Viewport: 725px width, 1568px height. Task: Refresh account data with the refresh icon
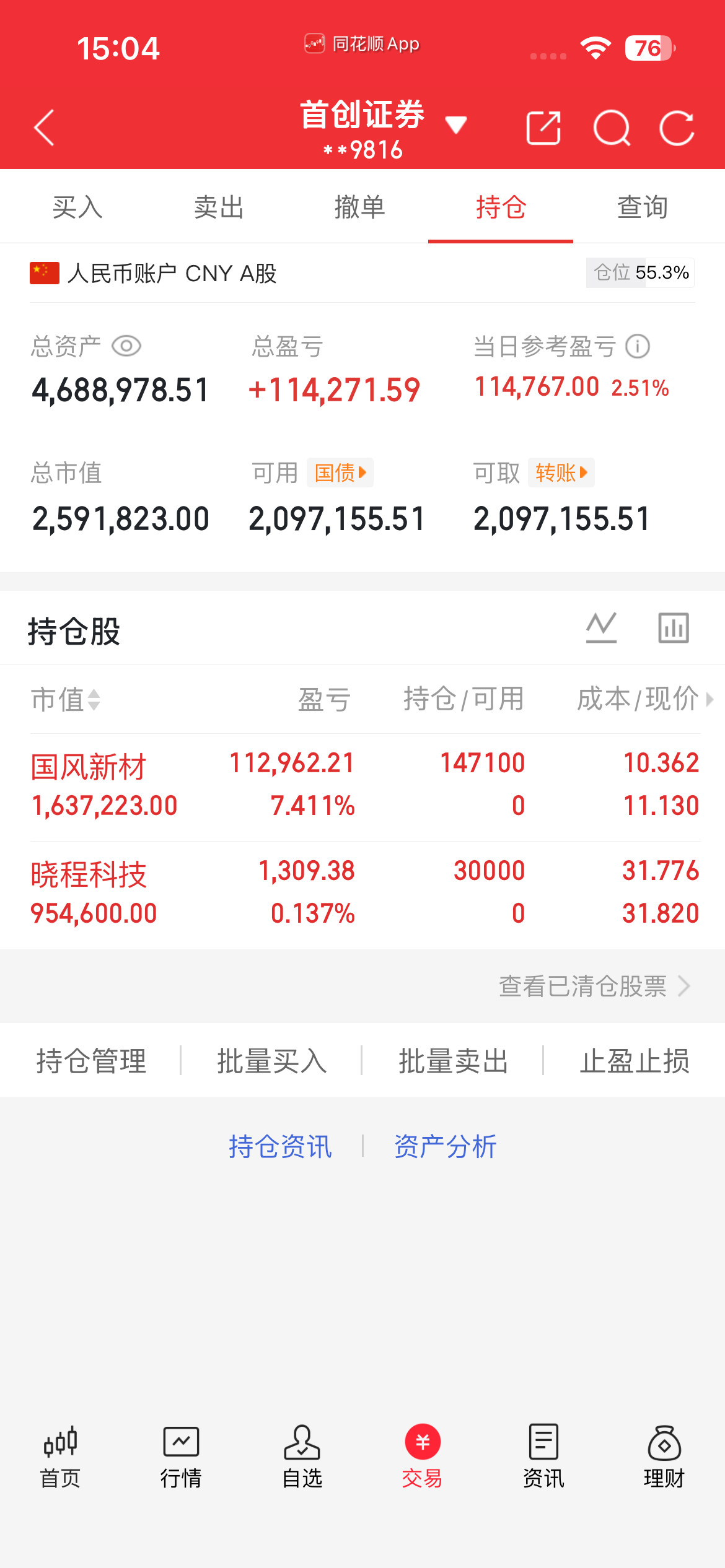(x=679, y=127)
